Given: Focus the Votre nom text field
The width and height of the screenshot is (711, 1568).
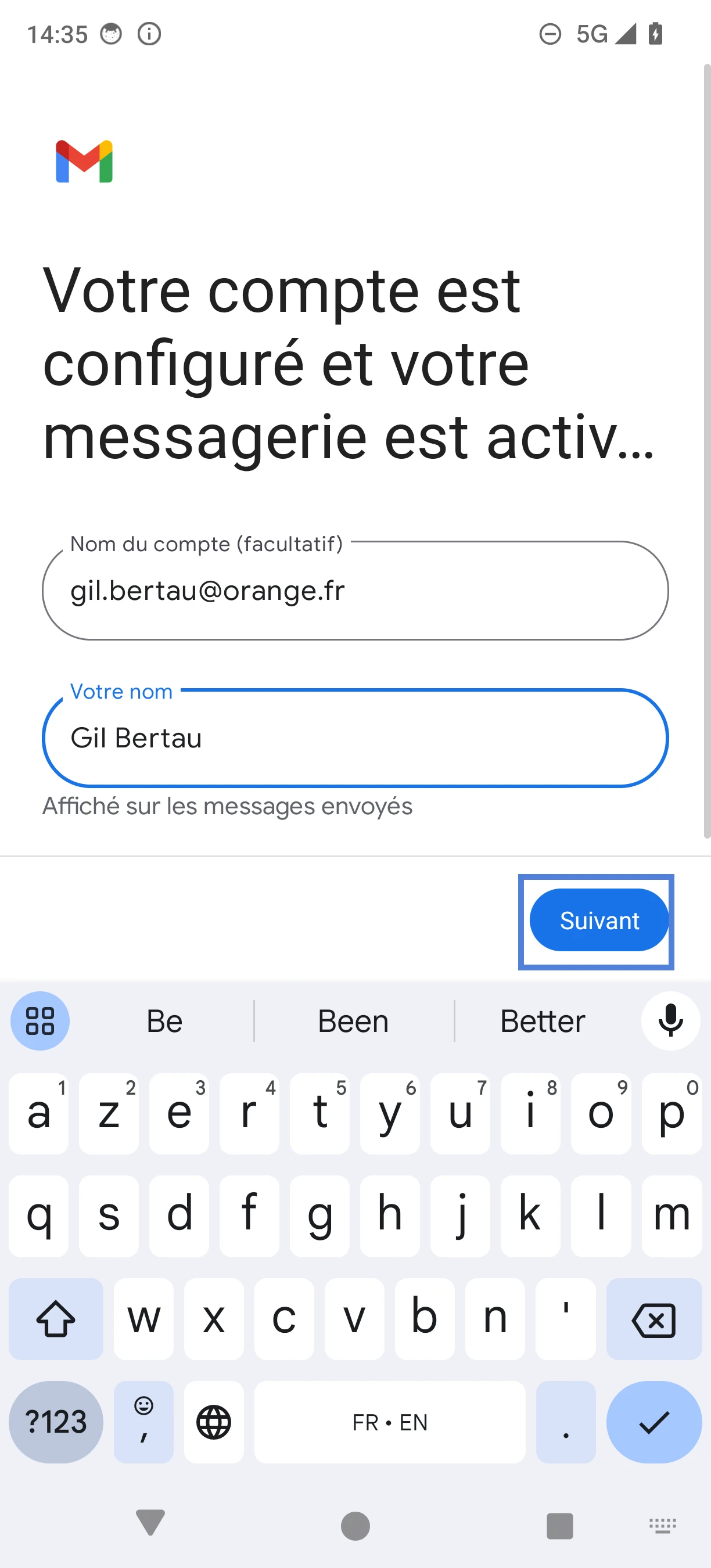Looking at the screenshot, I should [x=355, y=738].
